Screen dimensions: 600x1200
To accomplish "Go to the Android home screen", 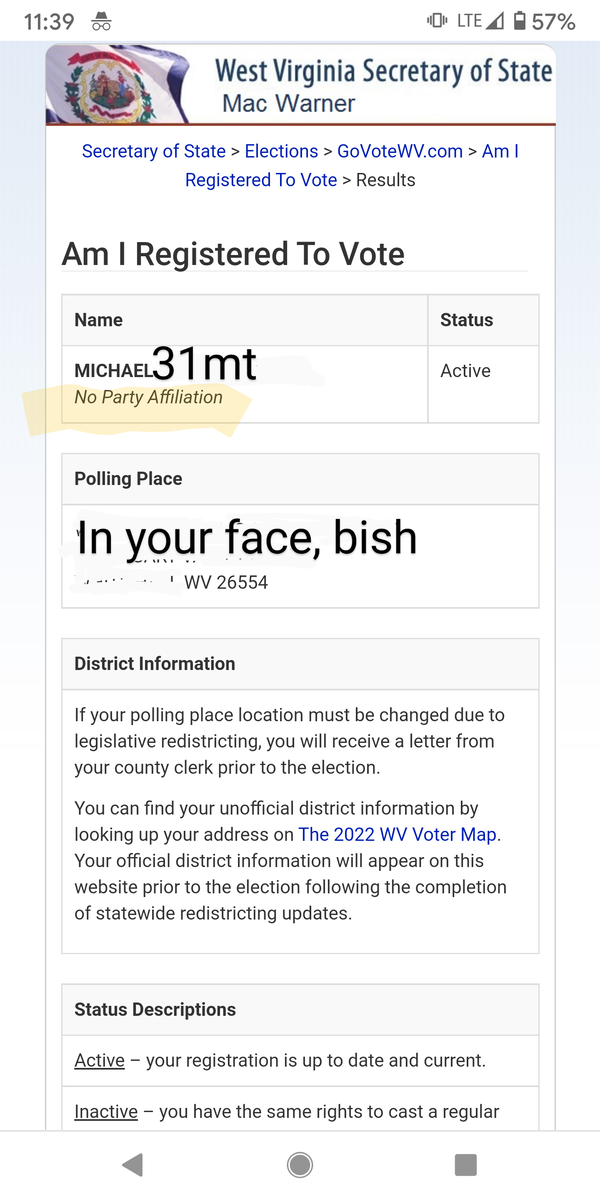I will [x=299, y=1164].
